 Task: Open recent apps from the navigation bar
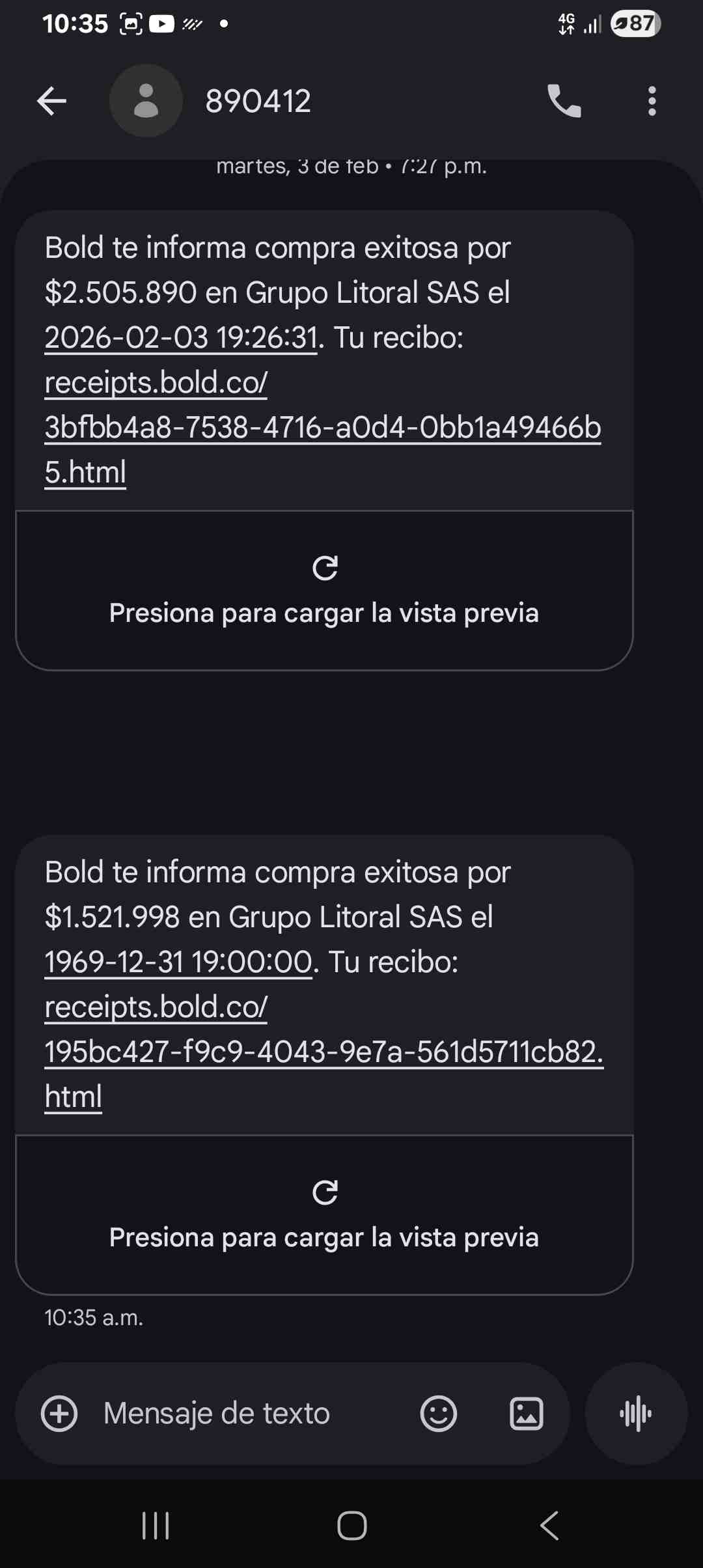pos(156,1525)
